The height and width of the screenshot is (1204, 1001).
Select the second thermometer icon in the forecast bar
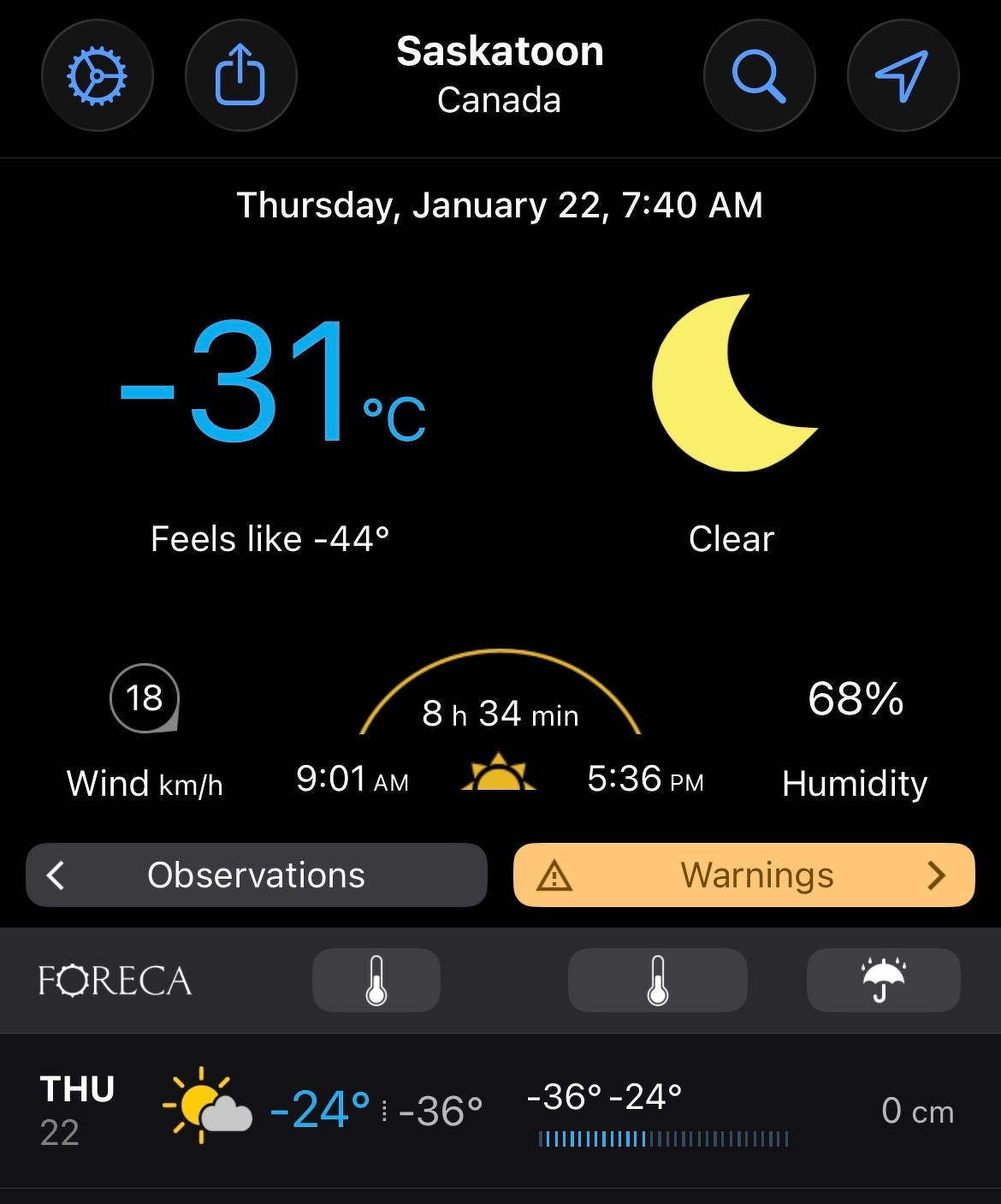(657, 981)
